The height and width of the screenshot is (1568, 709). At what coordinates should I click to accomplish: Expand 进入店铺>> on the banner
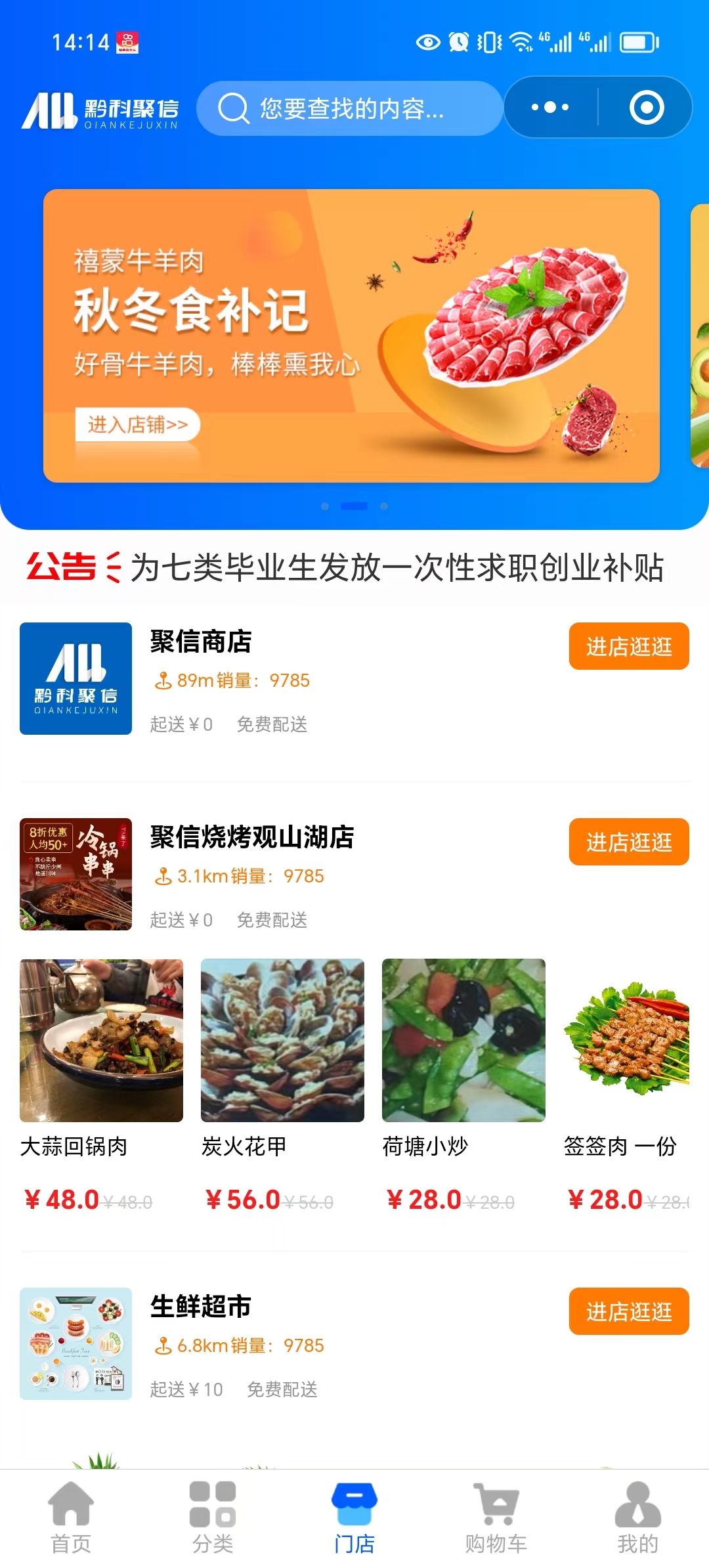coord(136,425)
